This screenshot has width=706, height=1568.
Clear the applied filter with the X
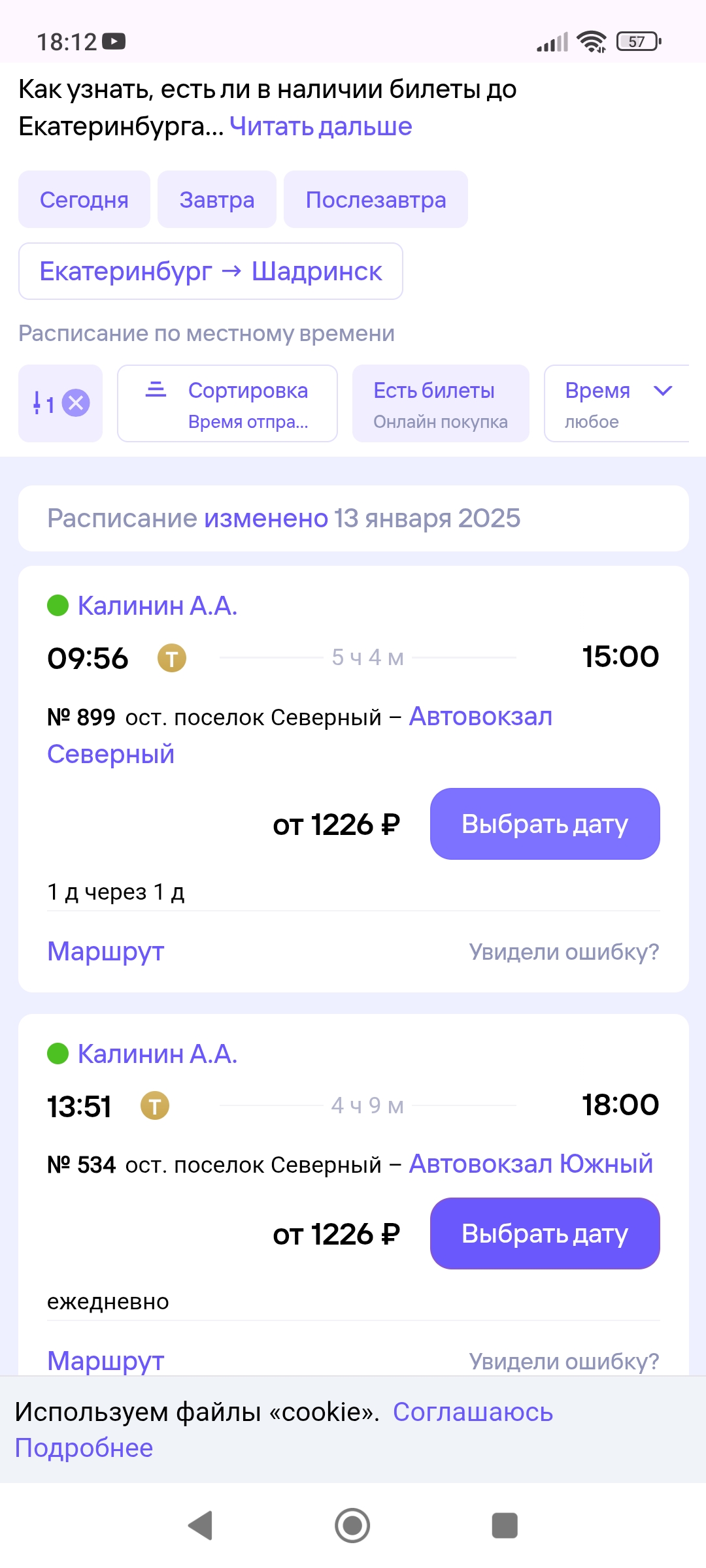click(x=76, y=403)
